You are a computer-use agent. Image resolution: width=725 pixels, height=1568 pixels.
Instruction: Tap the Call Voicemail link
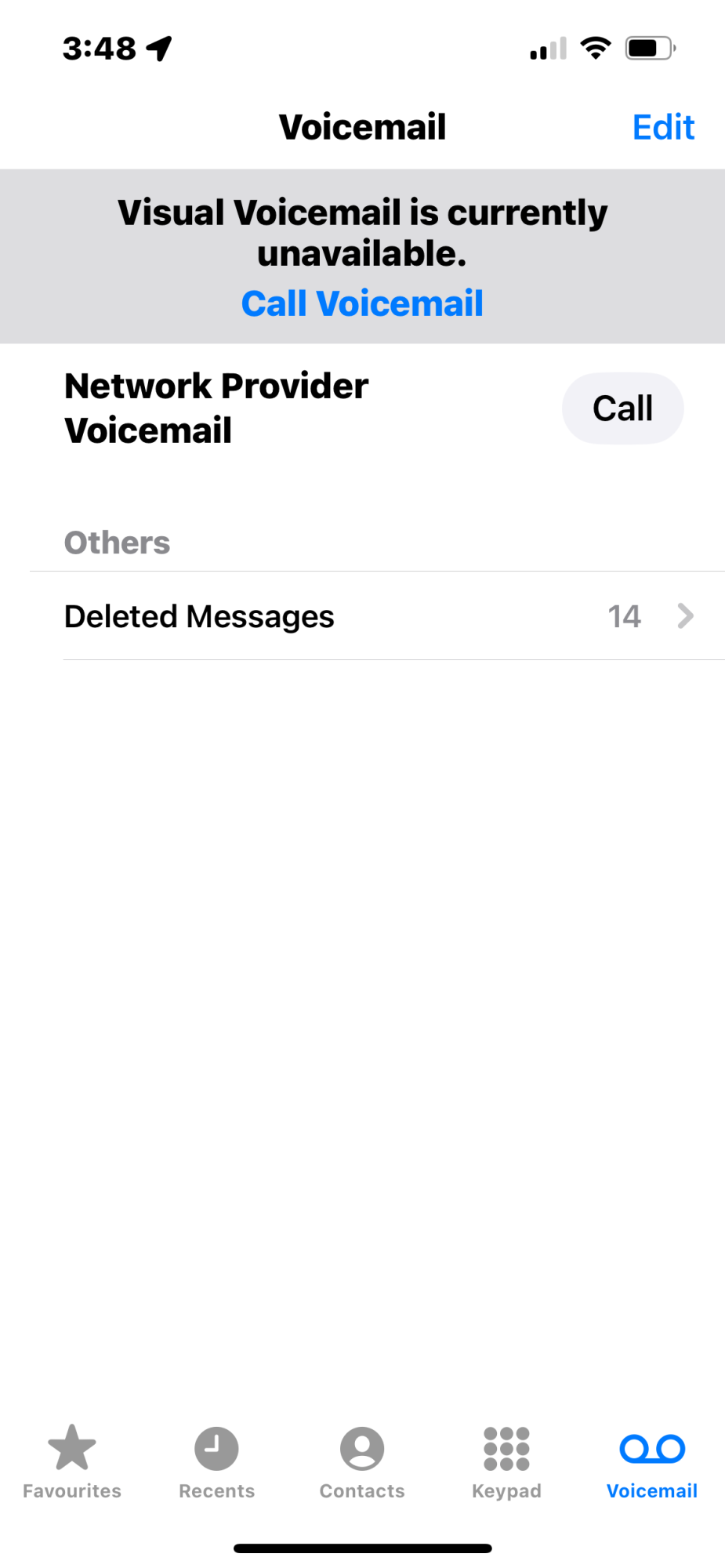click(x=362, y=303)
